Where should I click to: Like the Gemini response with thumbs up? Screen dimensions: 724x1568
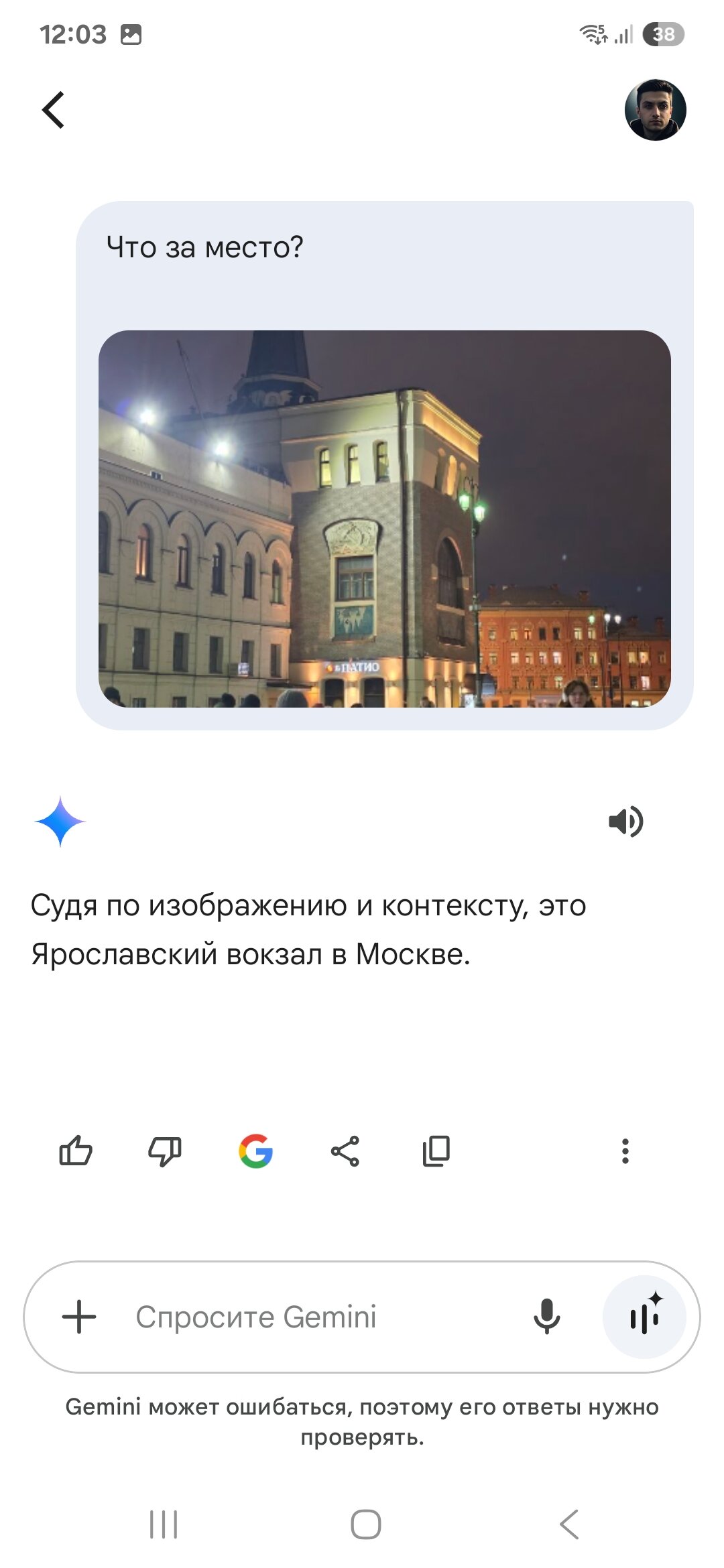(x=76, y=1151)
